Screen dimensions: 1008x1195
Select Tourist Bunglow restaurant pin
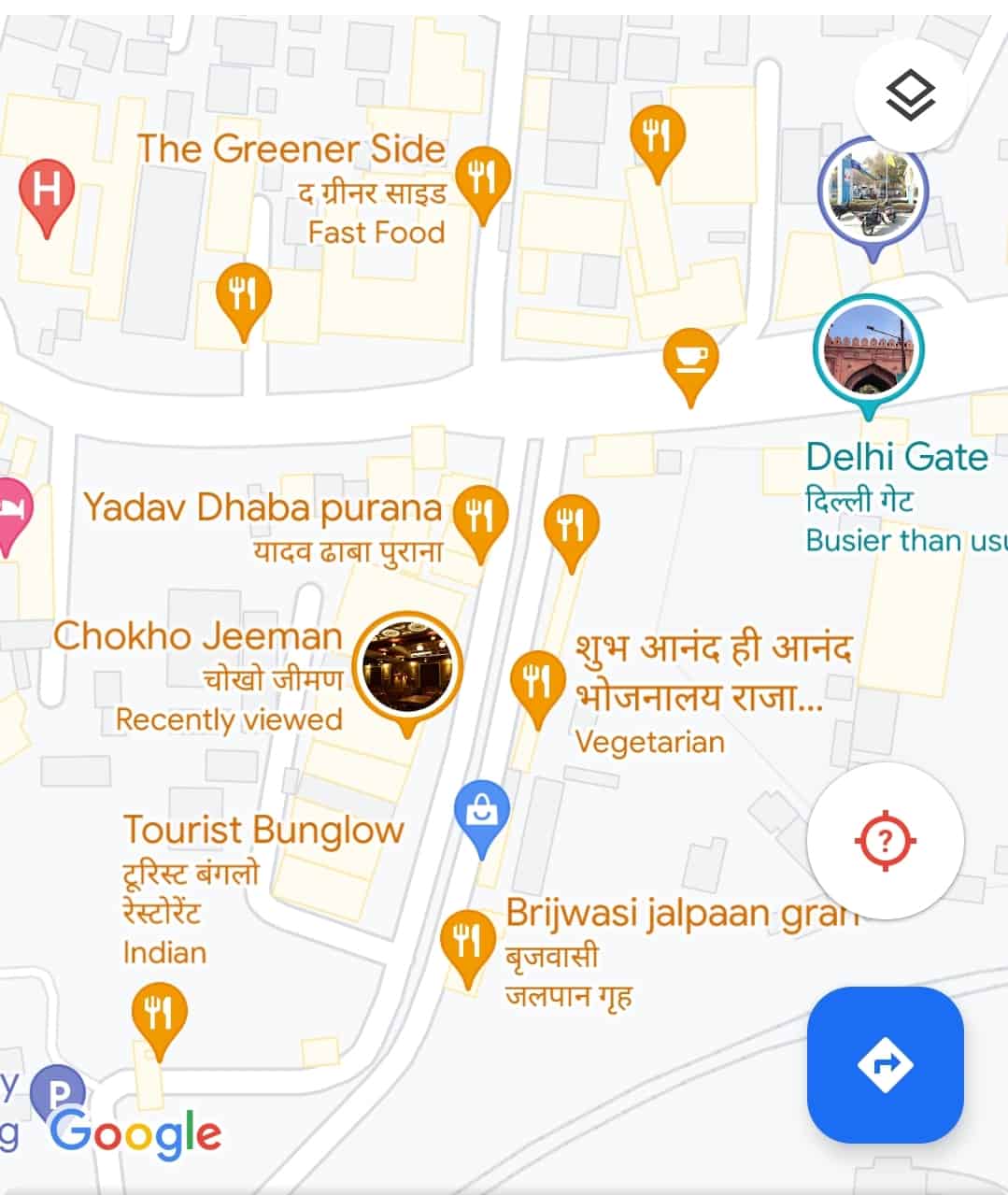(160, 1014)
